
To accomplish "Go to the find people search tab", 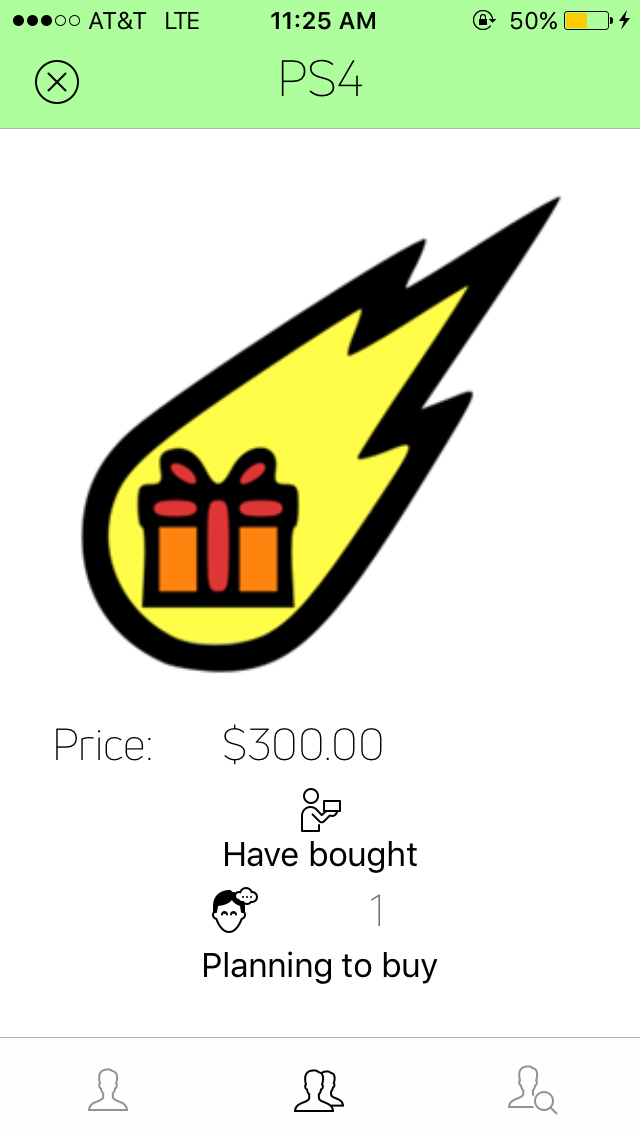I will click(x=531, y=1089).
